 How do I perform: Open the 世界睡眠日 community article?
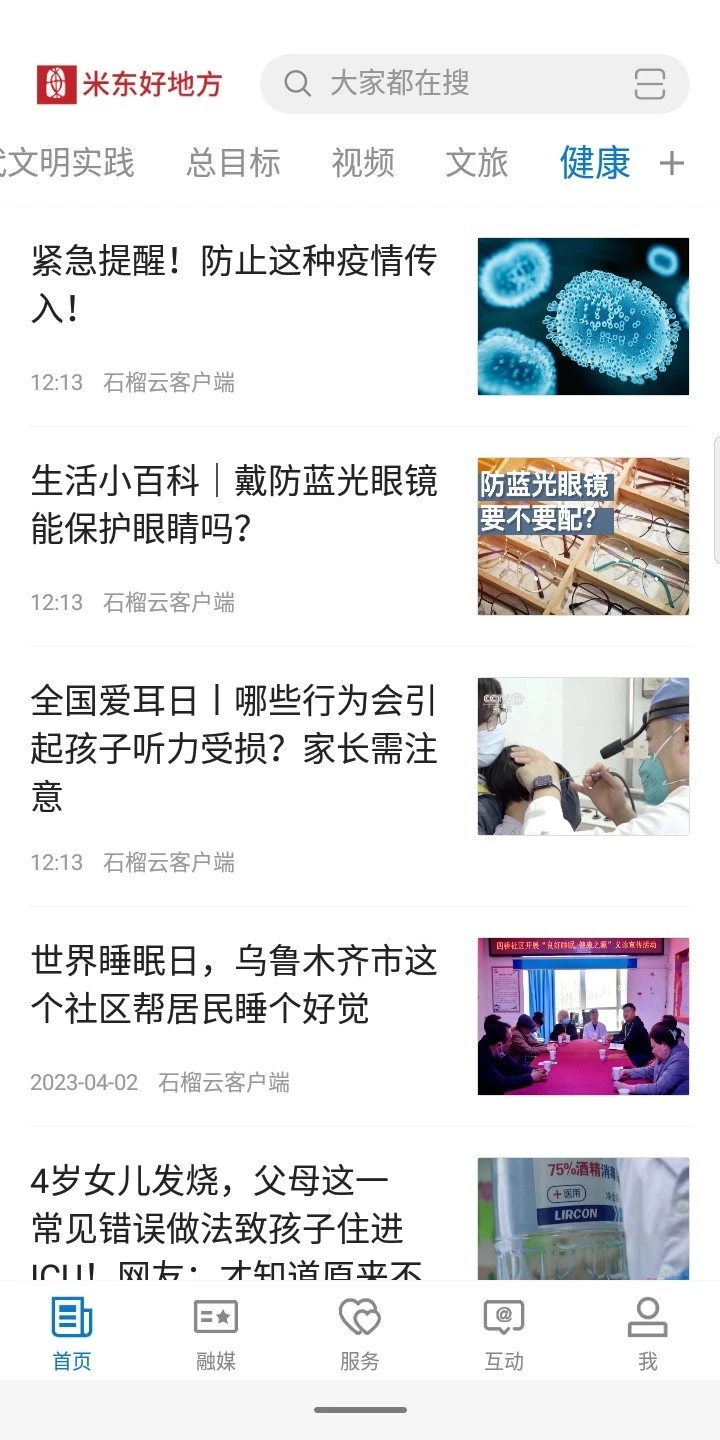[x=234, y=985]
